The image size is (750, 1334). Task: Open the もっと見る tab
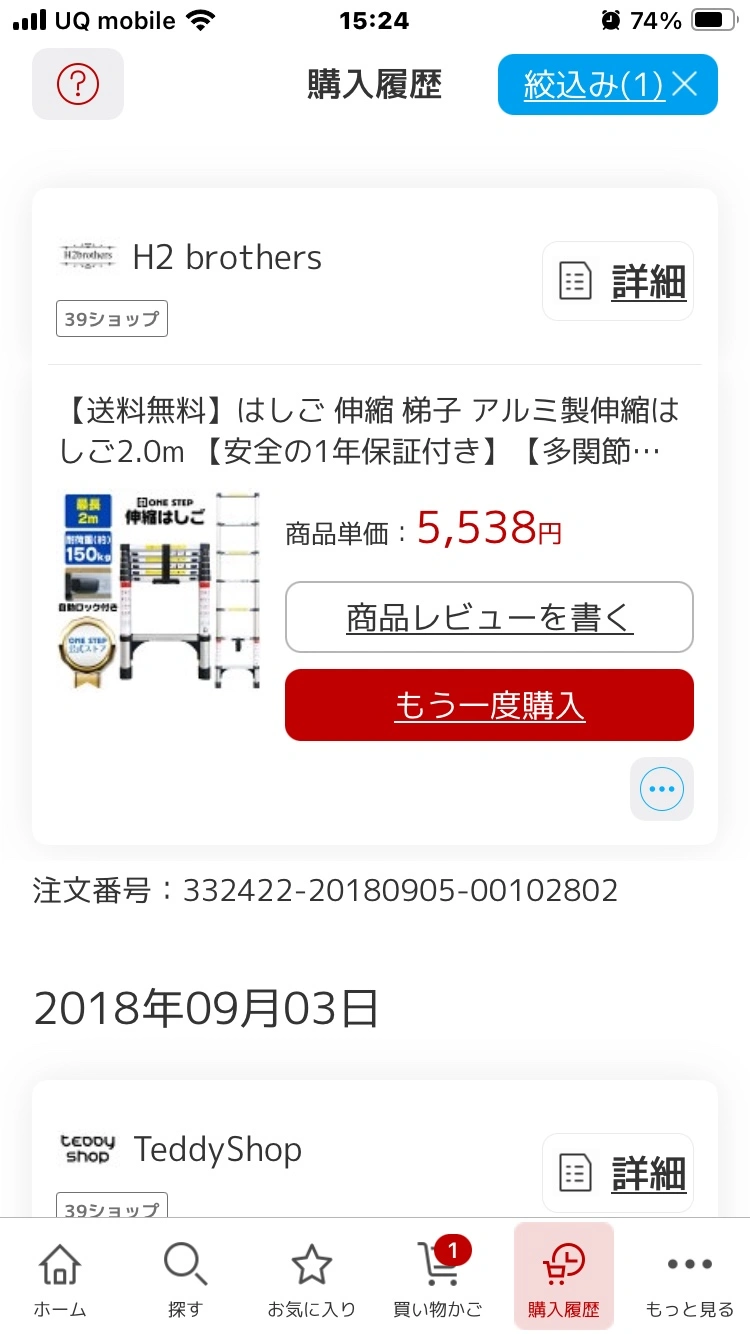click(689, 1280)
